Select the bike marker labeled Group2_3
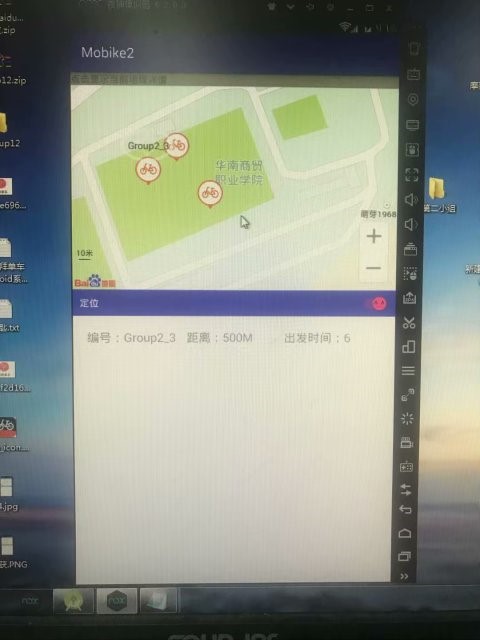Image resolution: width=480 pixels, height=640 pixels. (177, 146)
